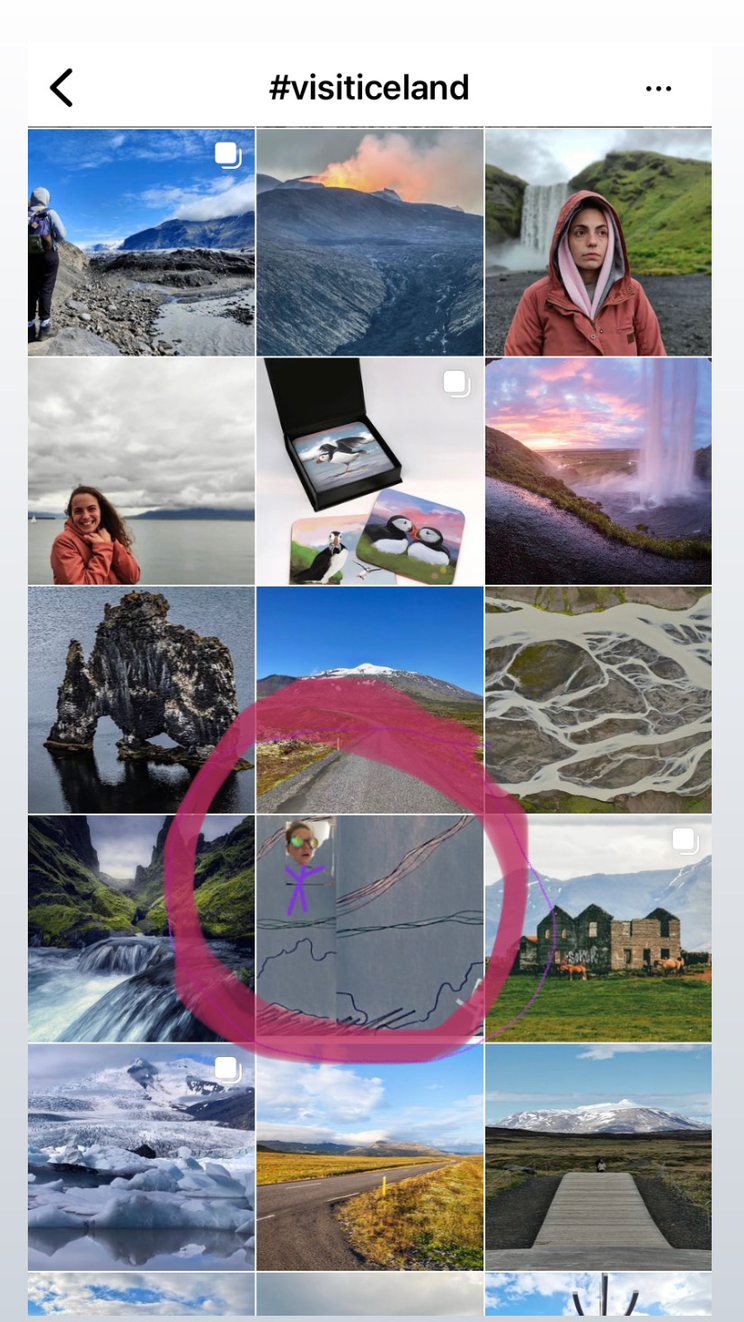
Task: Open the hiker on glacier post
Action: point(141,242)
